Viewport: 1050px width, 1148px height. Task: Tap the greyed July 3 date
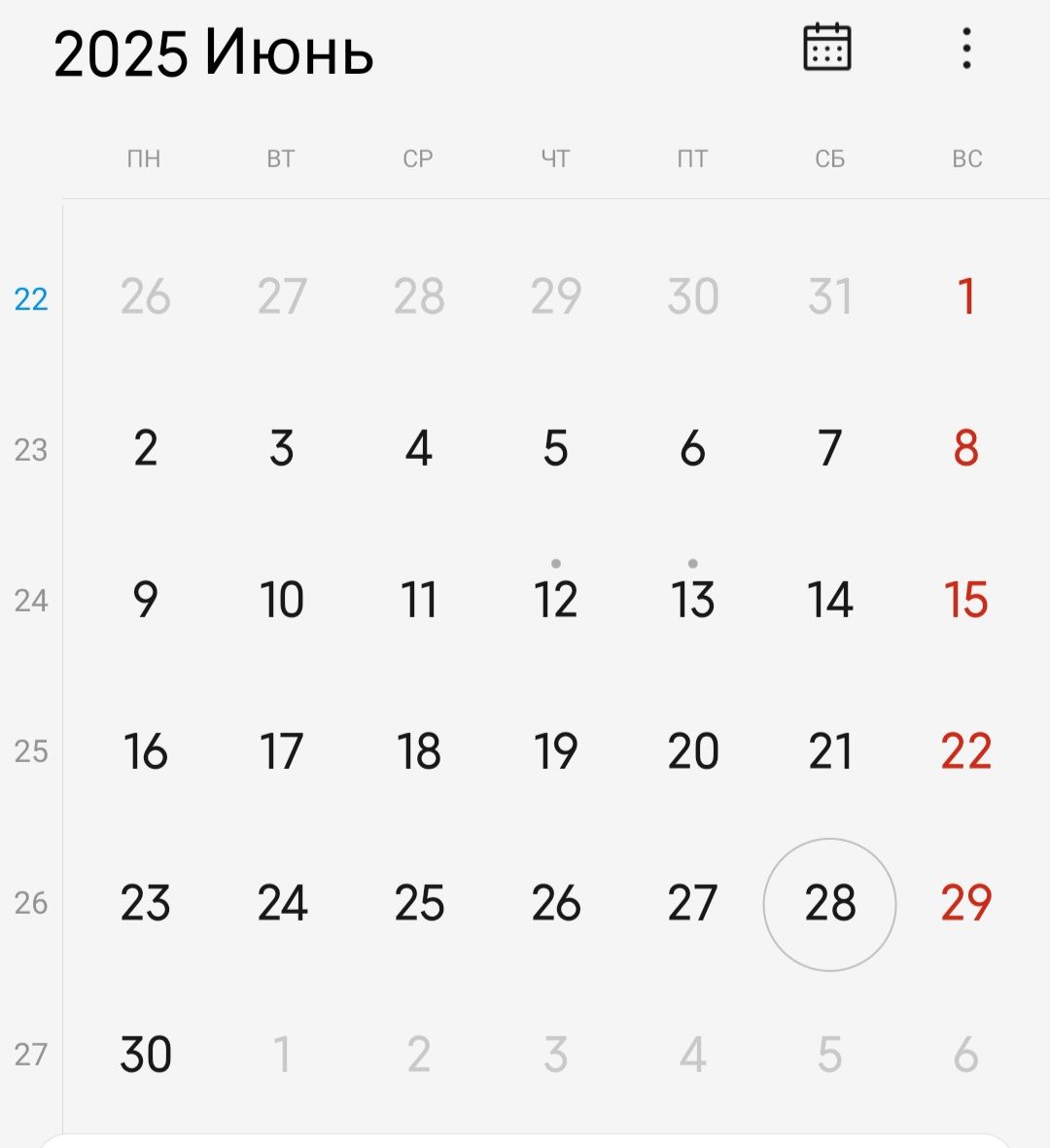(555, 1055)
